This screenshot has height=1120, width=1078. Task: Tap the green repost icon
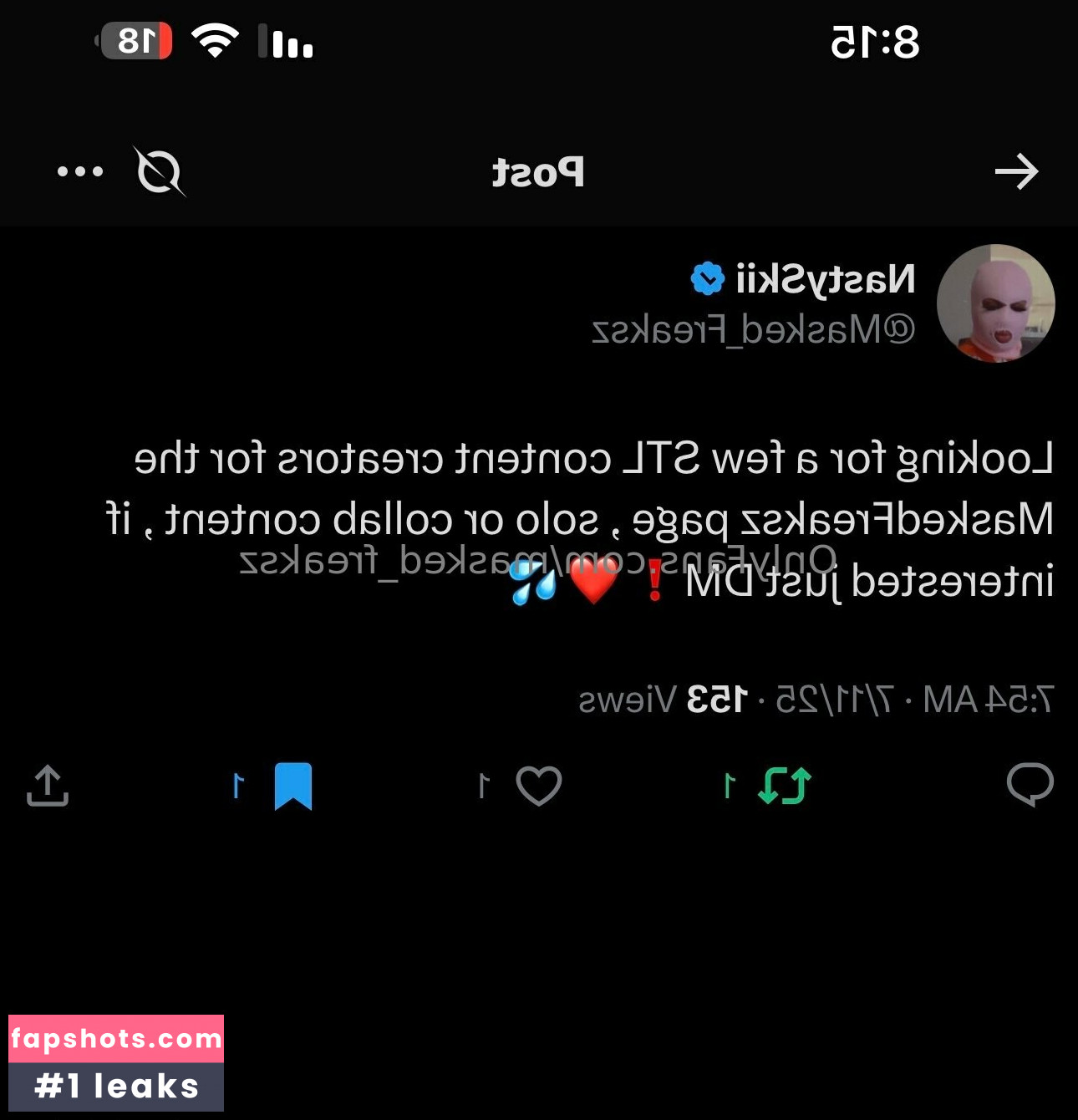click(x=784, y=786)
